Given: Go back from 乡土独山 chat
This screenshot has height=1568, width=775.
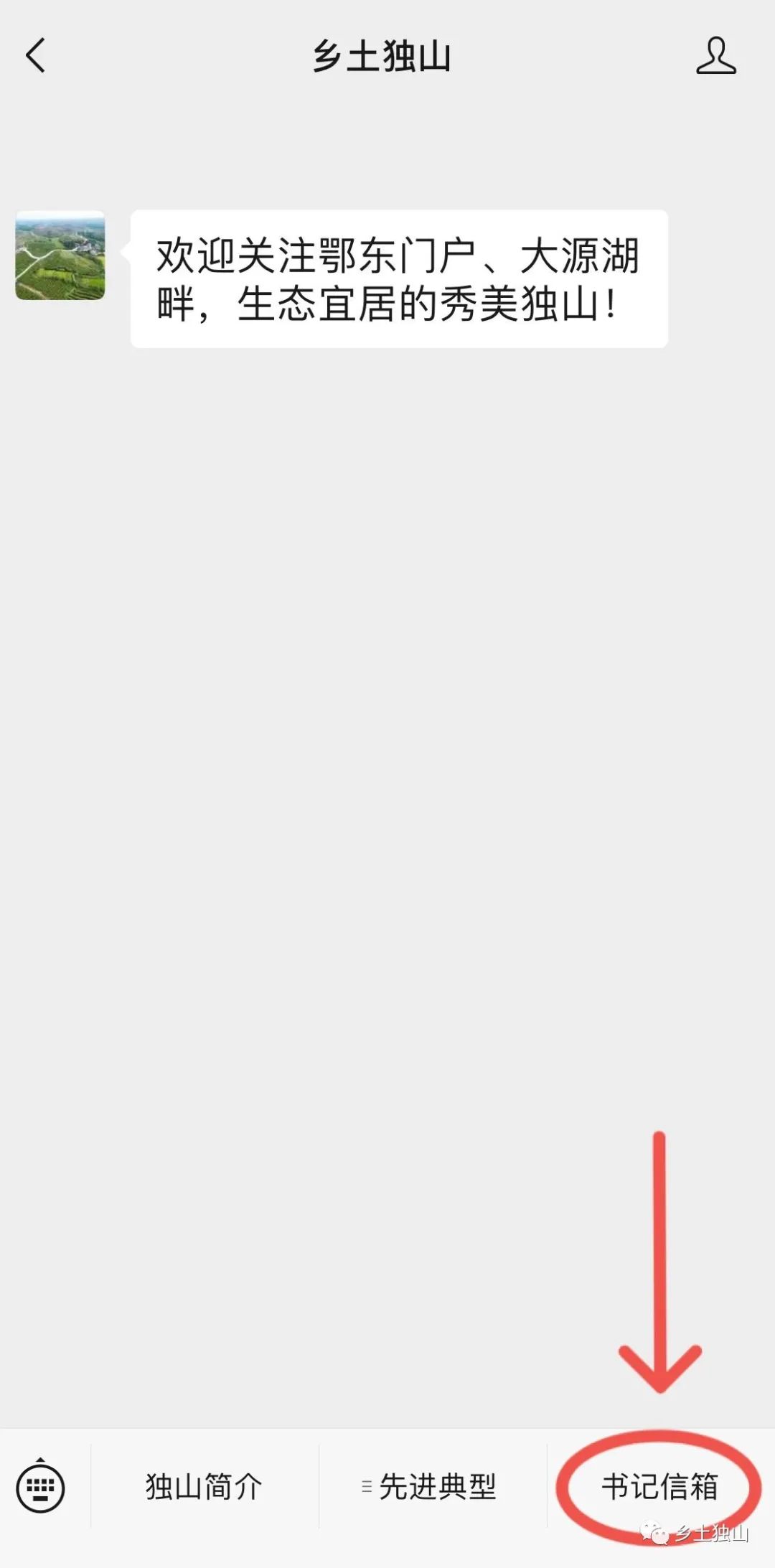Looking at the screenshot, I should pos(36,56).
